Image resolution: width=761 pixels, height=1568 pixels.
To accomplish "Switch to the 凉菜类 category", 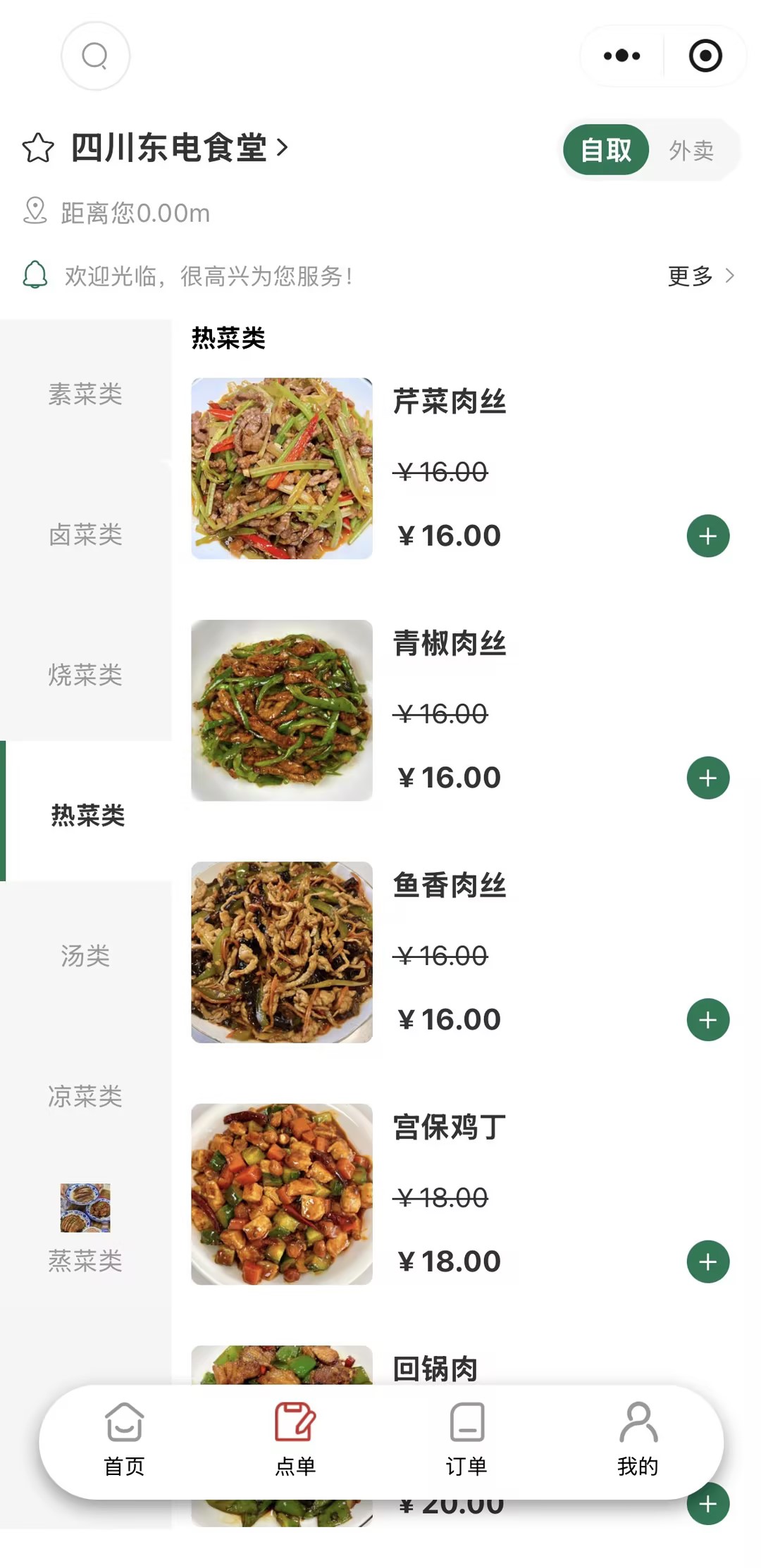I will [85, 1096].
